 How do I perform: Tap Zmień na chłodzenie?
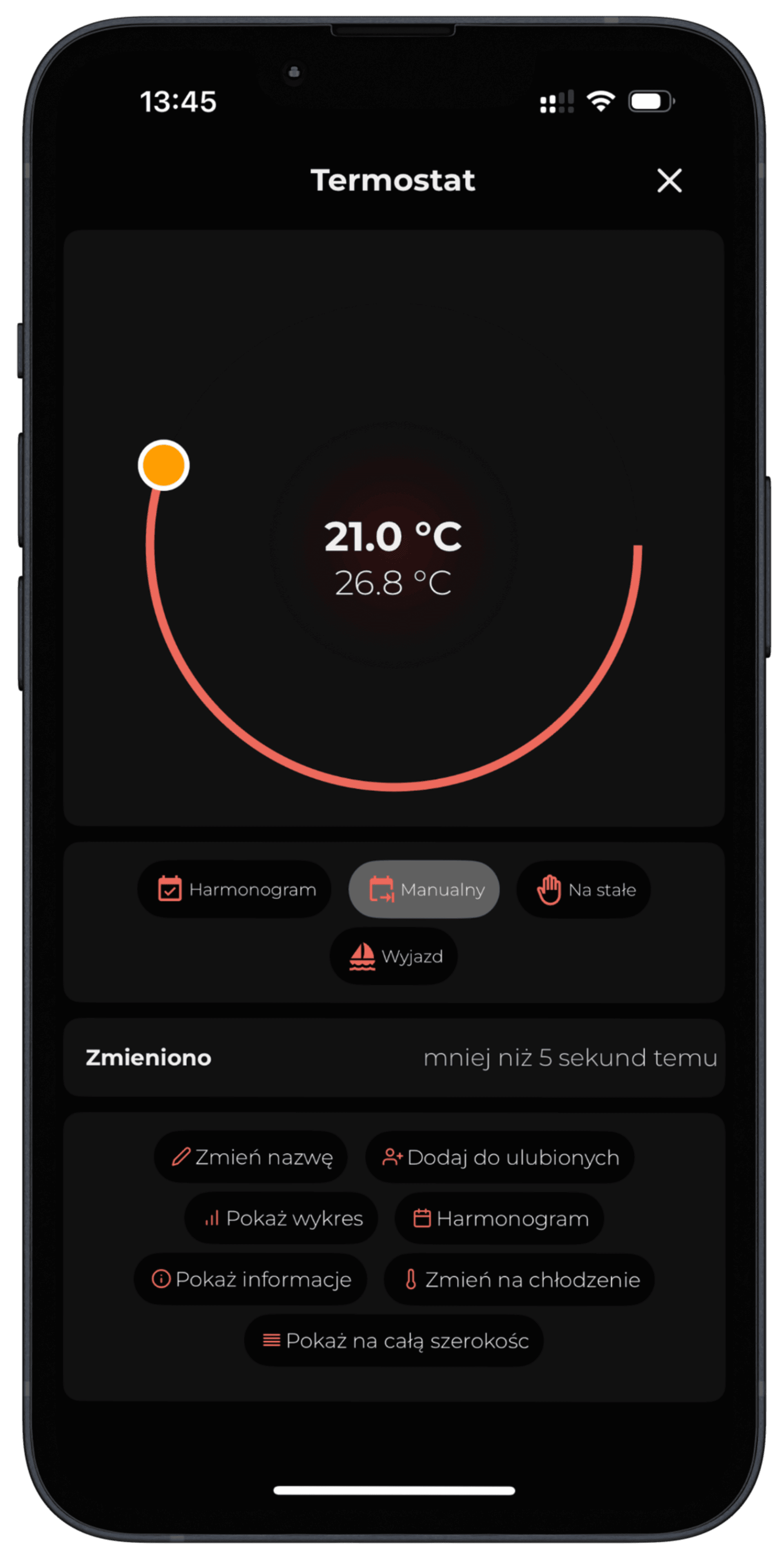pos(519,1279)
